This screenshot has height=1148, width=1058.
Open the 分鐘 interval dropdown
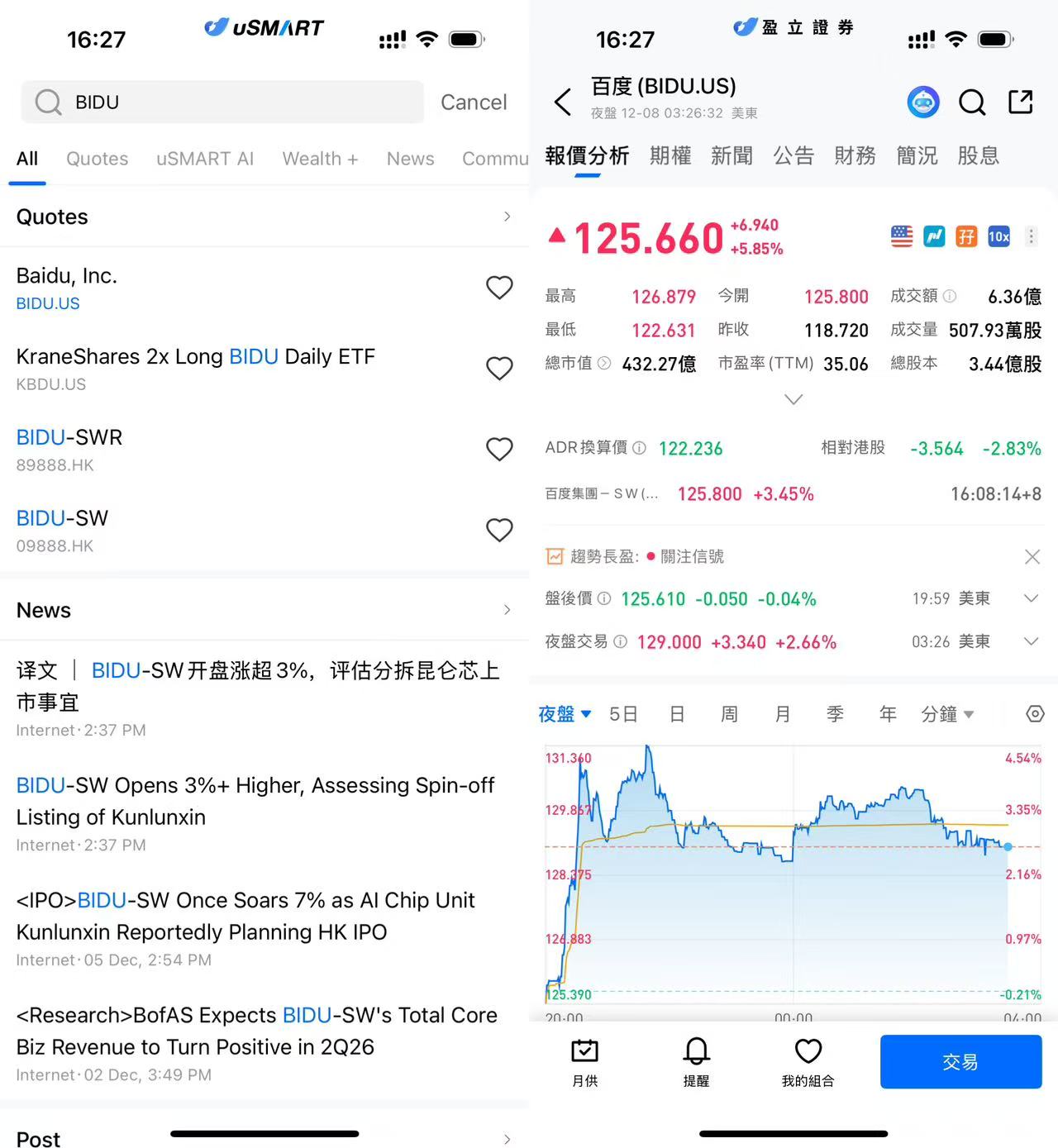[947, 714]
